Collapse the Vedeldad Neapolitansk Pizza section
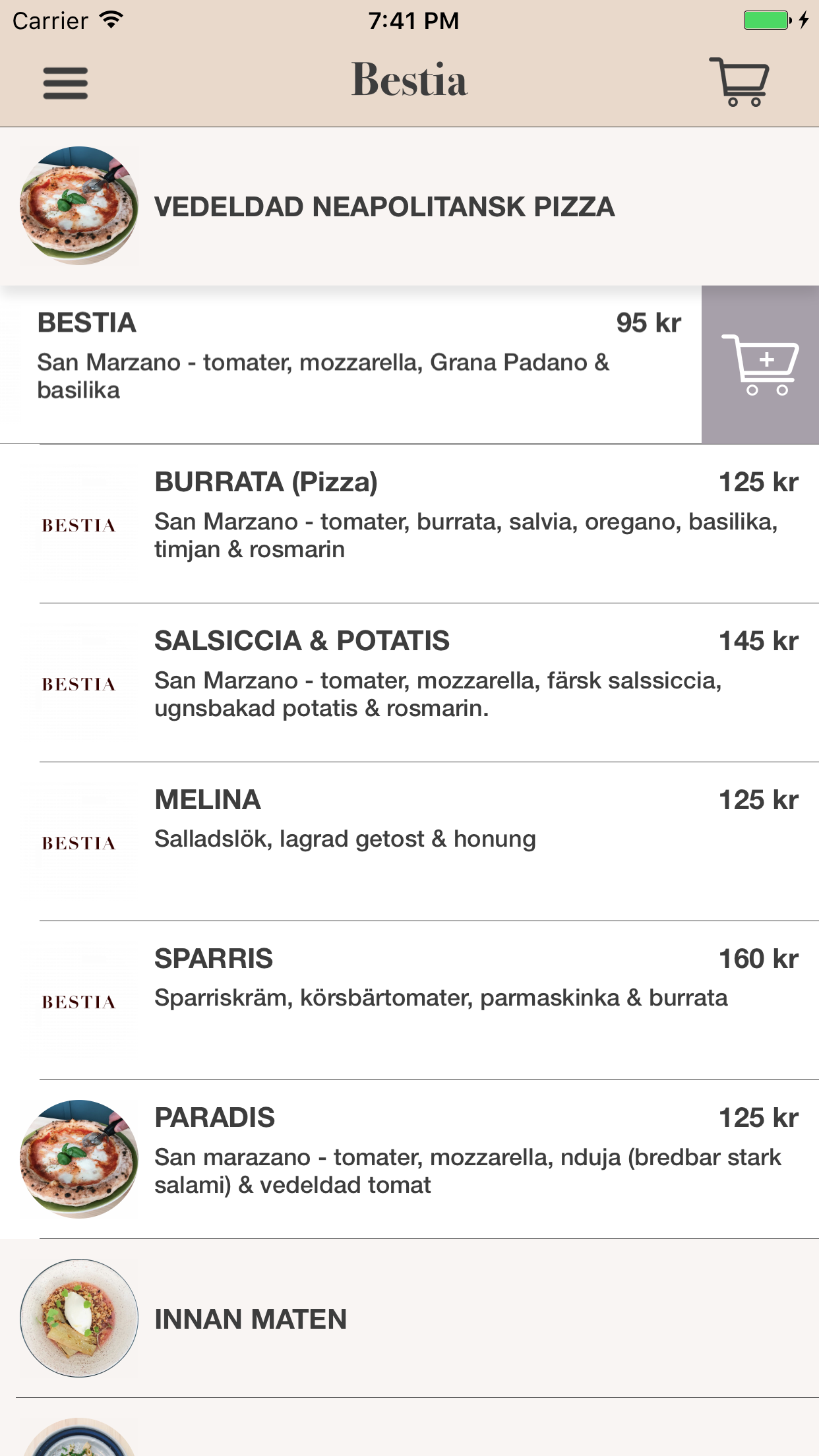Screen dimensions: 819x1456 409,206
